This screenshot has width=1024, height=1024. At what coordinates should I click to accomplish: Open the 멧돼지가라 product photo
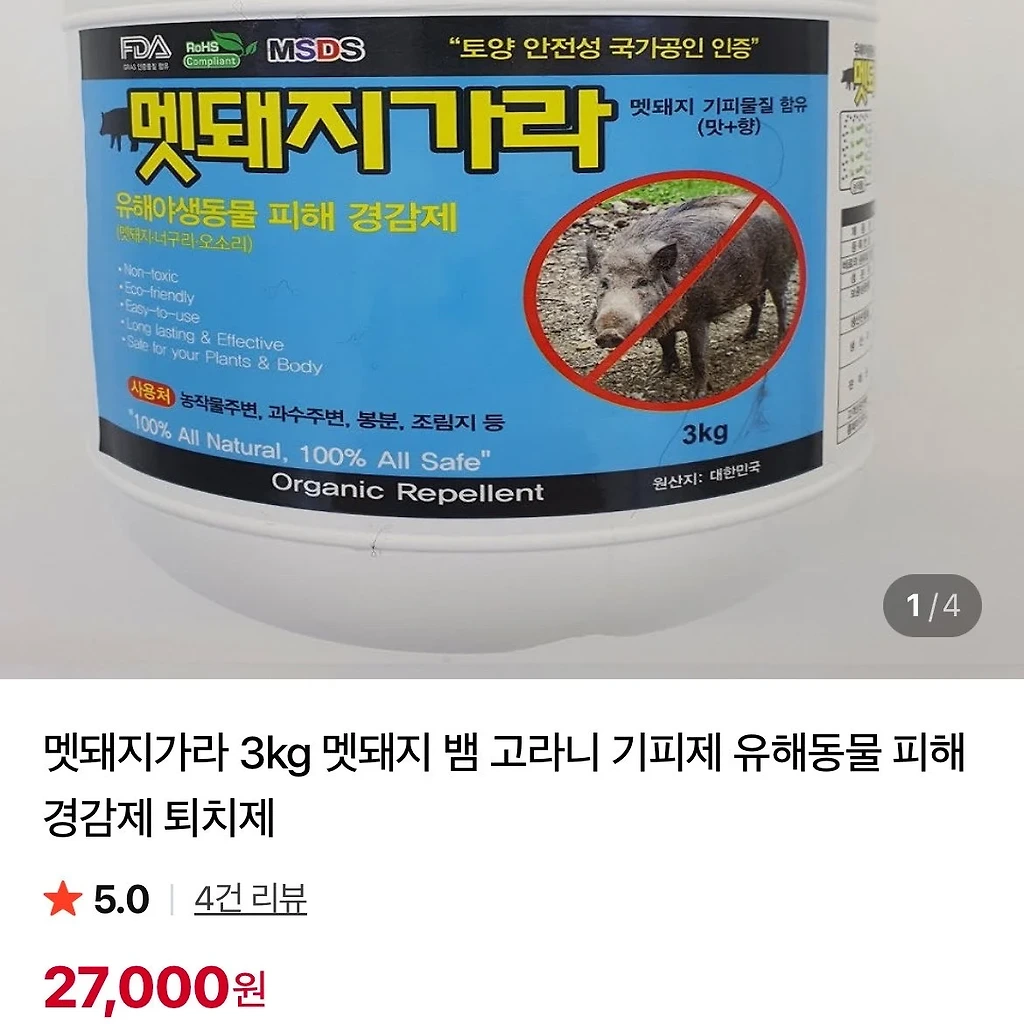512,339
